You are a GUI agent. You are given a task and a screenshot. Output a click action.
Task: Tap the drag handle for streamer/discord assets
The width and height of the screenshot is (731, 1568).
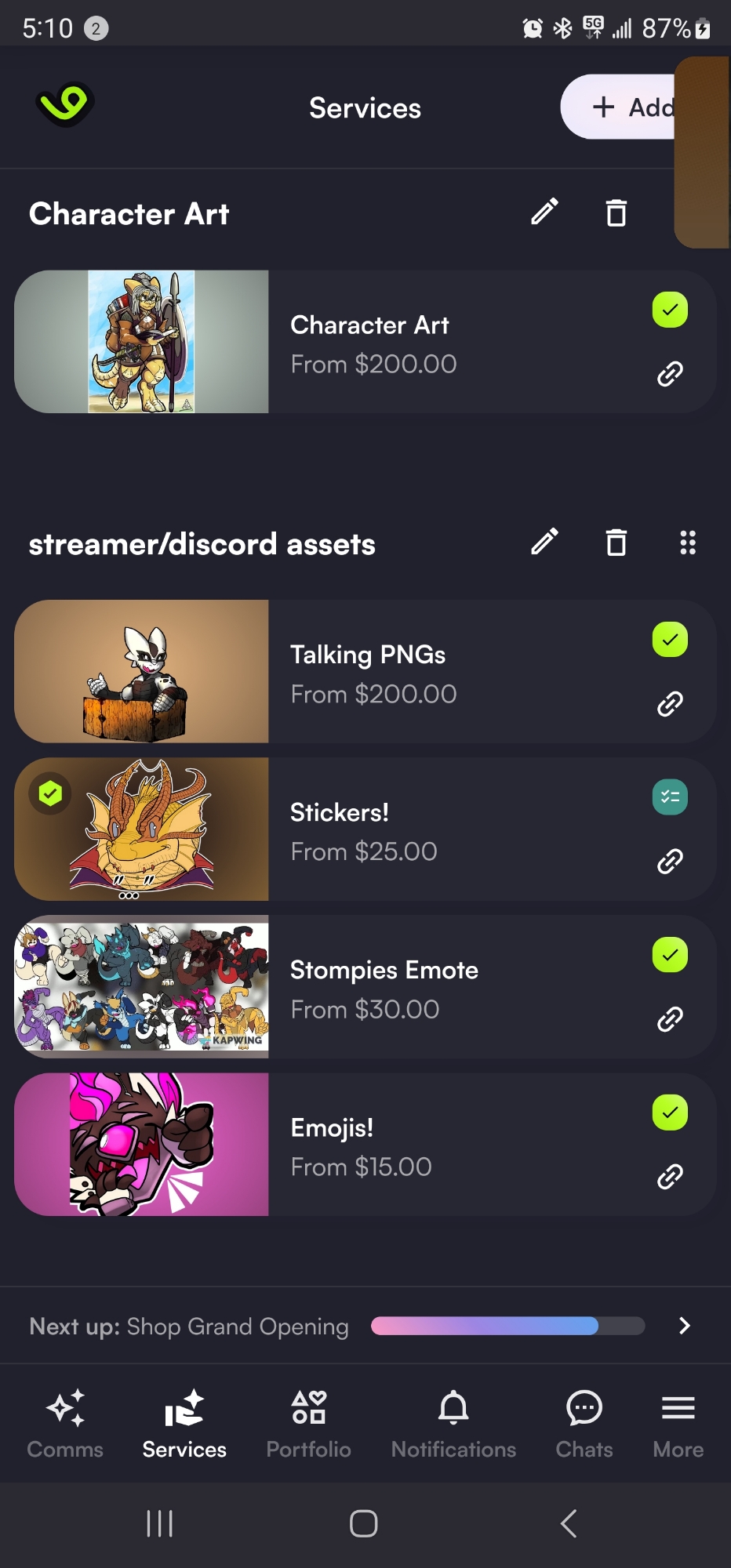pos(688,543)
